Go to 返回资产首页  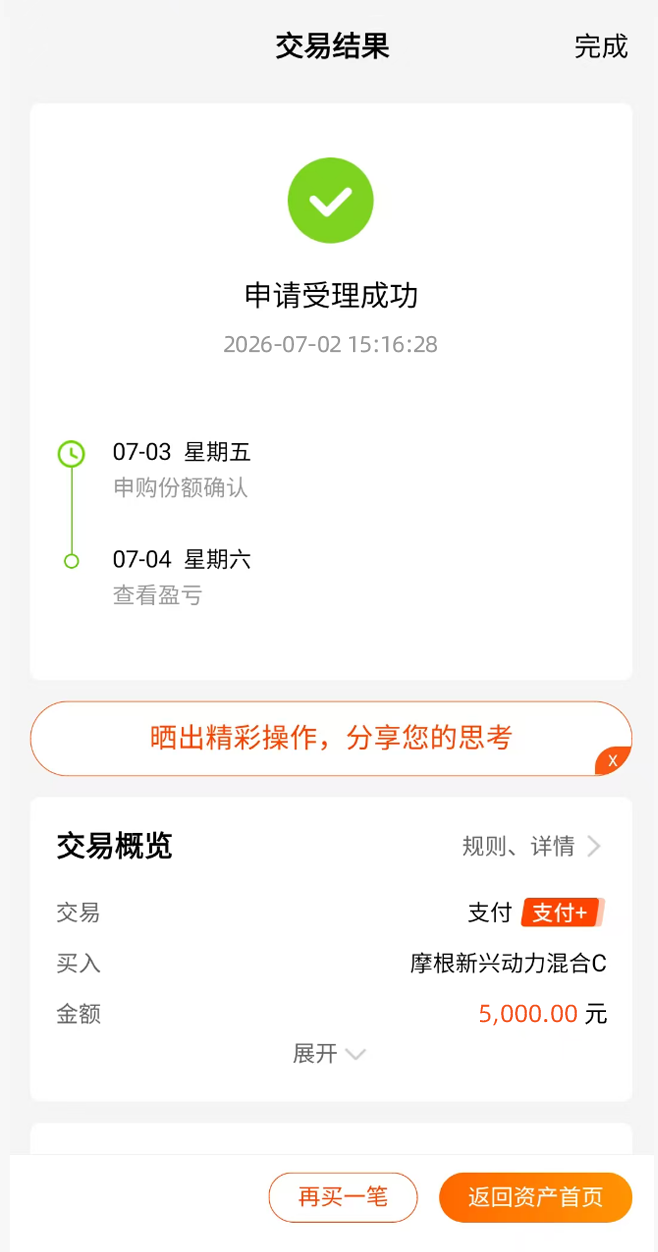click(536, 1197)
